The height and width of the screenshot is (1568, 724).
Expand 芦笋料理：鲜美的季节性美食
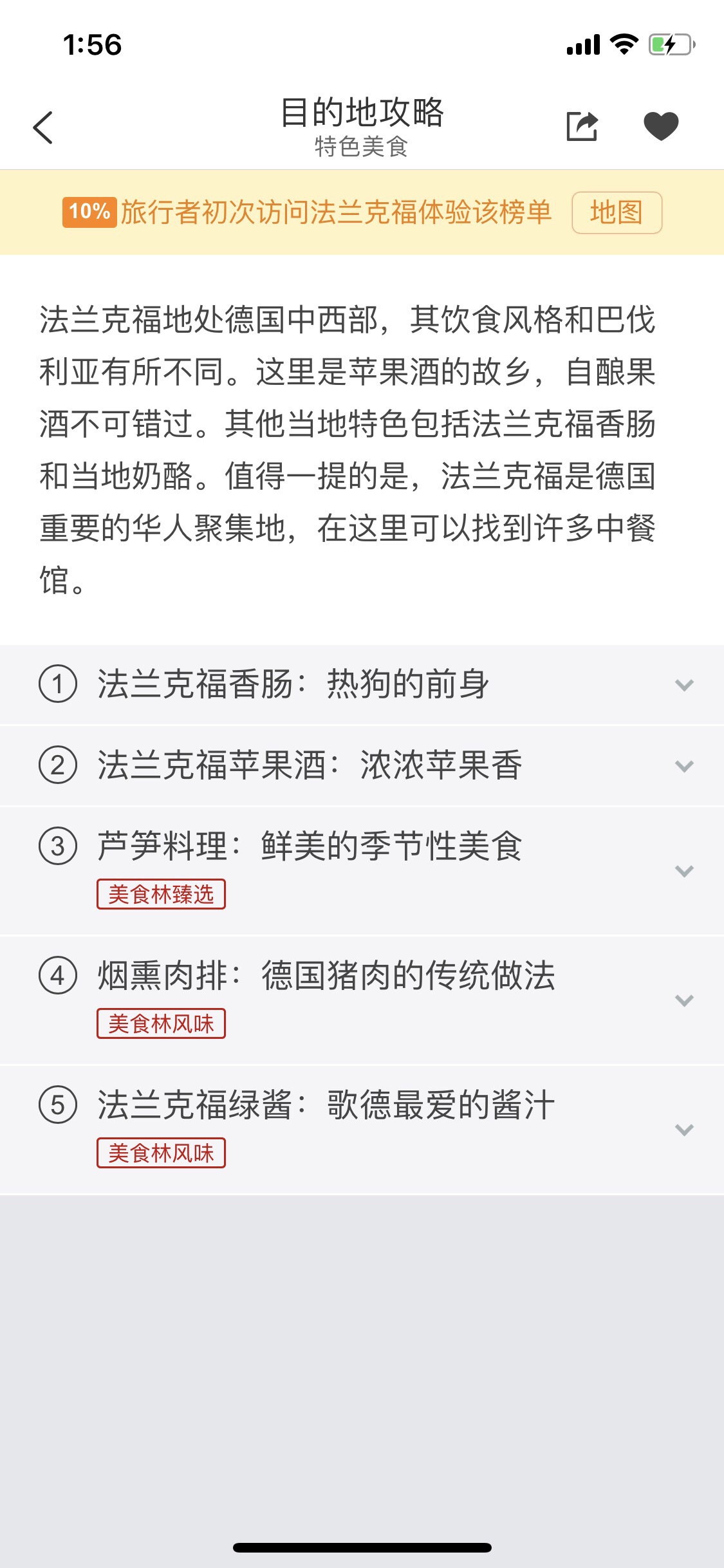coord(683,871)
